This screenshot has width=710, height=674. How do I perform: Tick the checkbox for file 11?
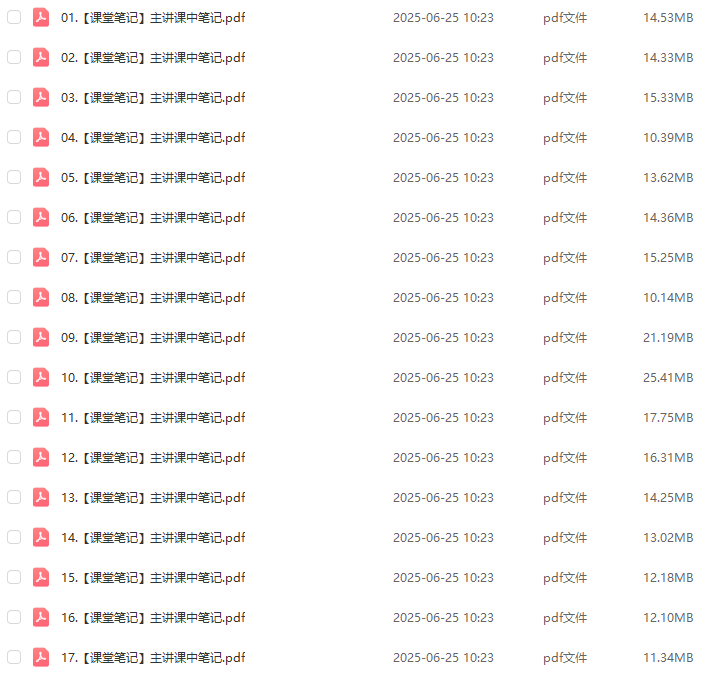pos(14,417)
